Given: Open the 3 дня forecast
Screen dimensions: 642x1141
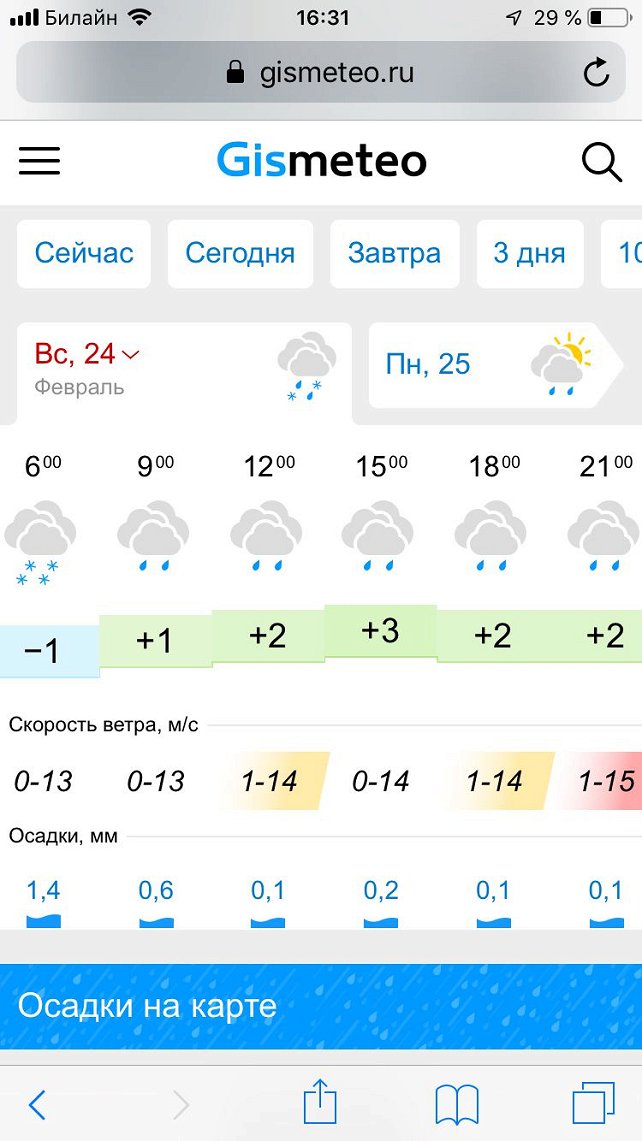Looking at the screenshot, I should (529, 253).
